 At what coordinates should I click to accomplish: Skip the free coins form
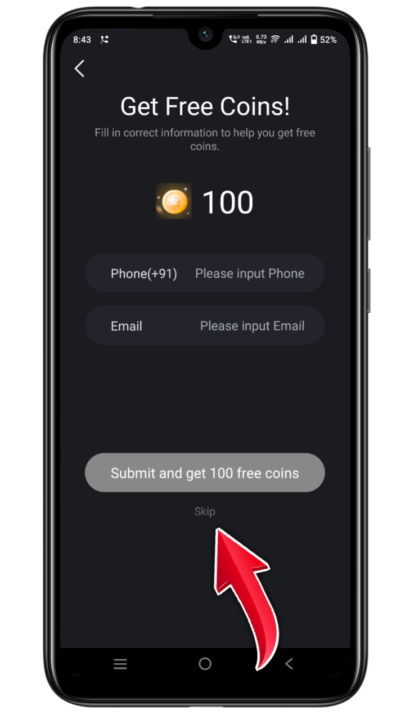(205, 511)
